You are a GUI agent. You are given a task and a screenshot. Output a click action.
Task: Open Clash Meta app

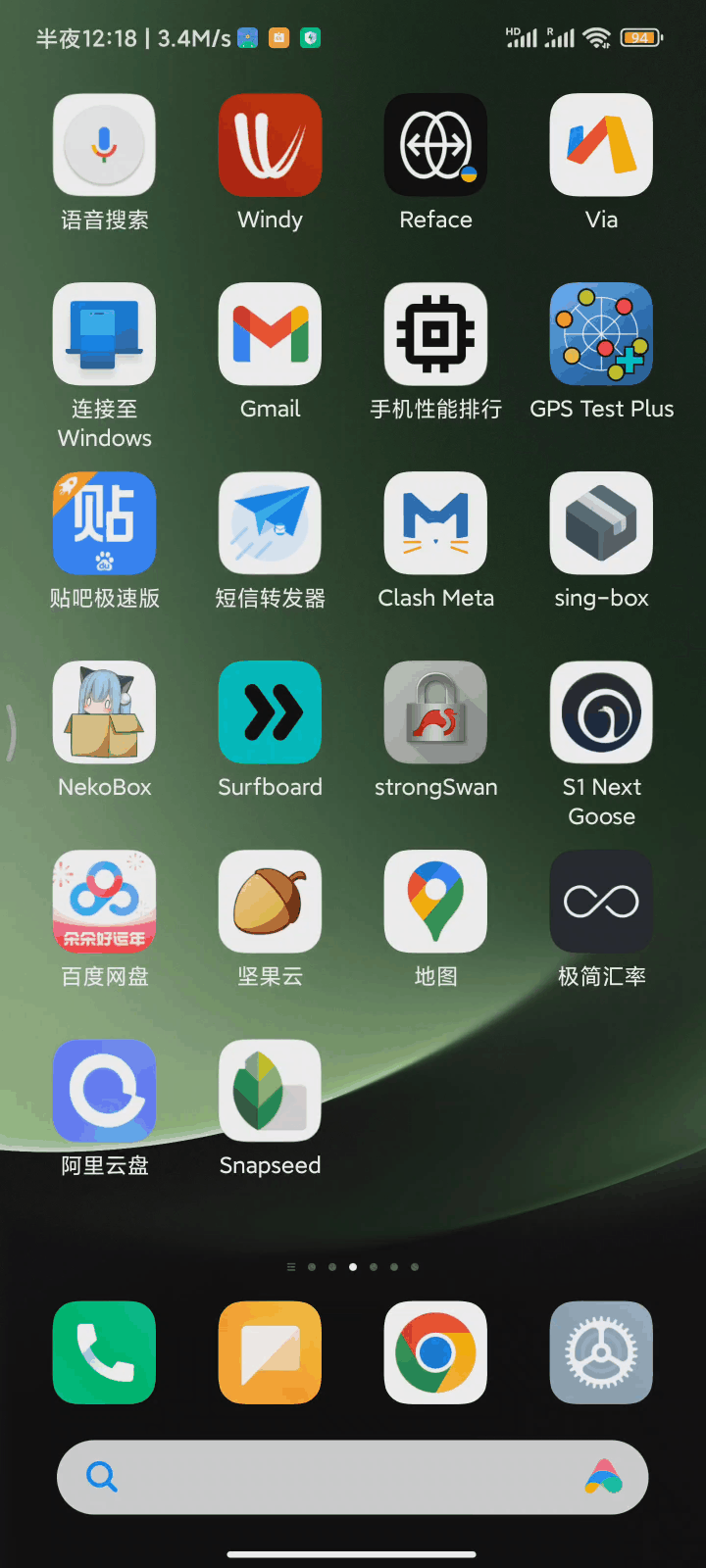coord(435,523)
